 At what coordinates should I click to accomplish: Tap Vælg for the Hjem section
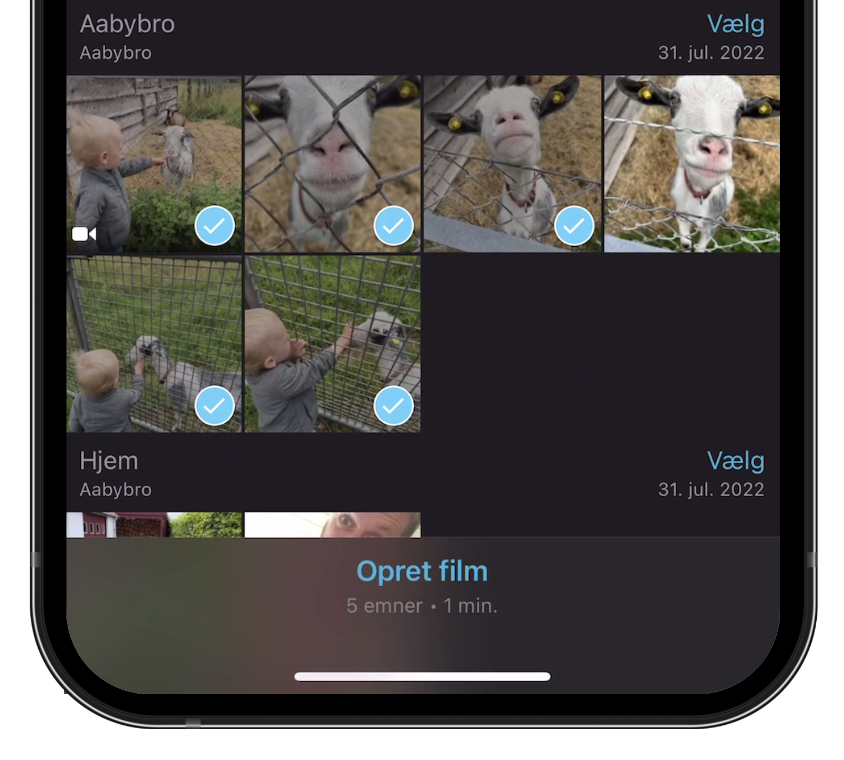(735, 461)
